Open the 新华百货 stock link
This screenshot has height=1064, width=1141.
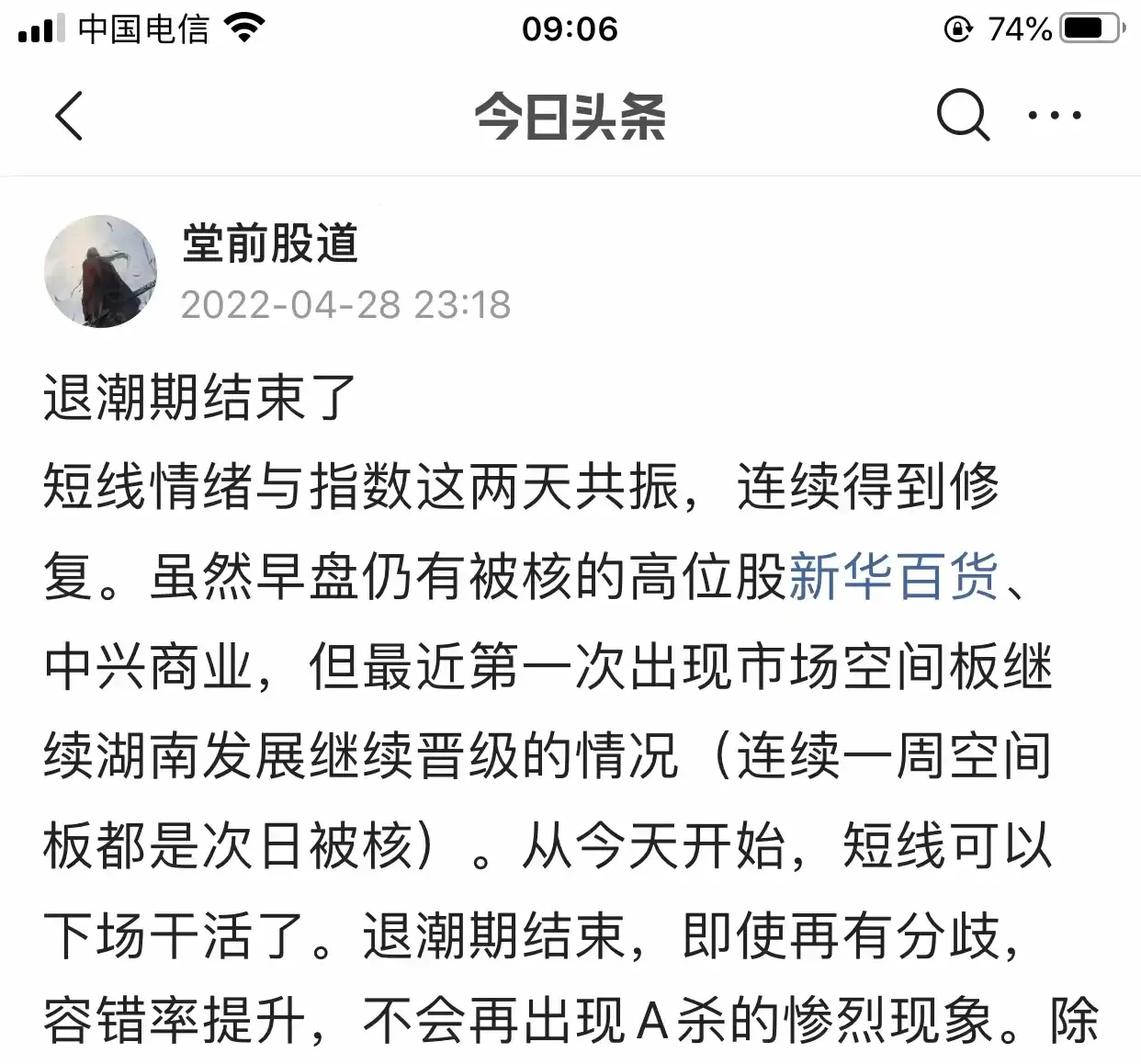point(893,578)
